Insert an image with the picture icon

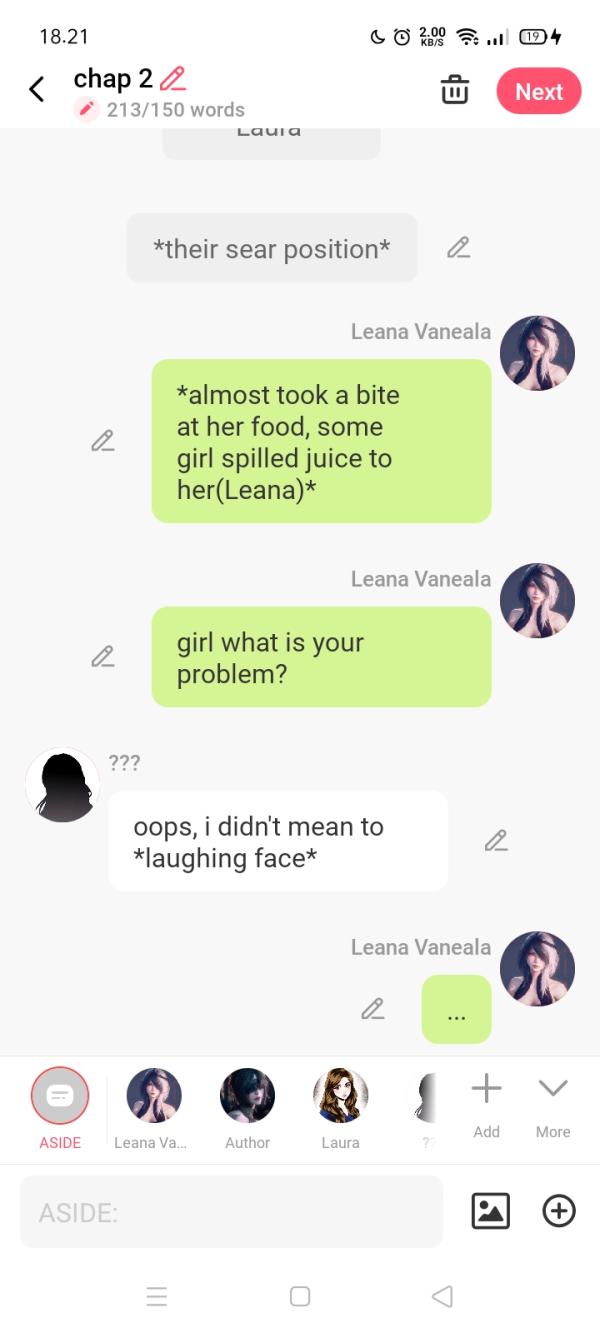[x=490, y=1211]
